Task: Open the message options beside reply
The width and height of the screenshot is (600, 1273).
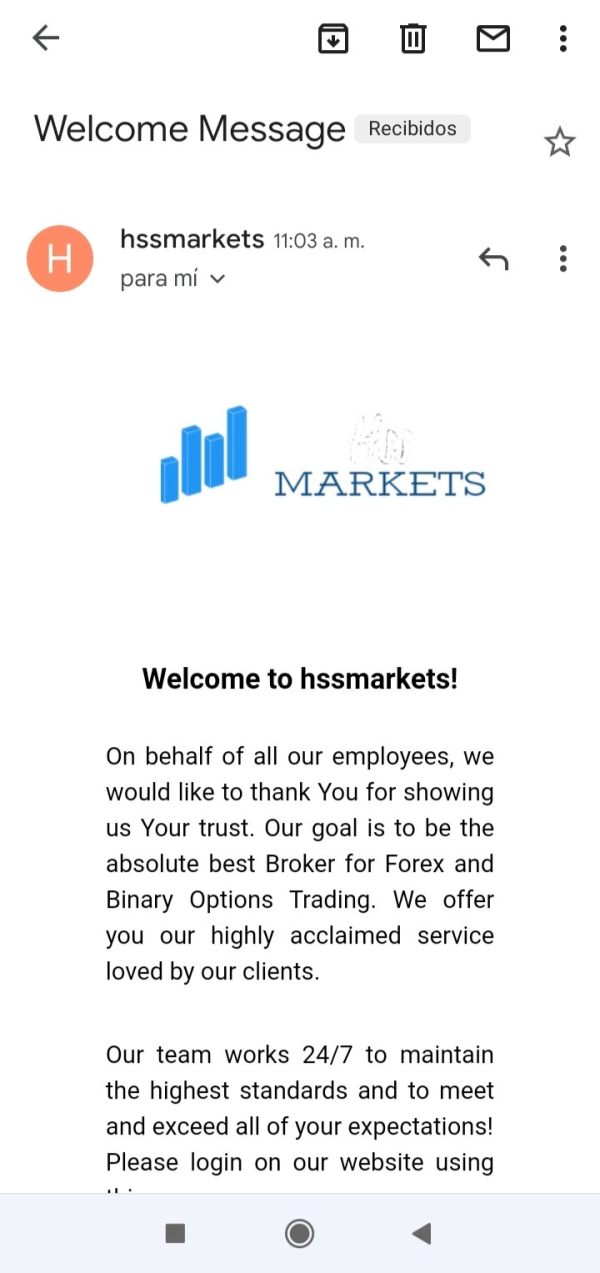Action: click(x=563, y=259)
